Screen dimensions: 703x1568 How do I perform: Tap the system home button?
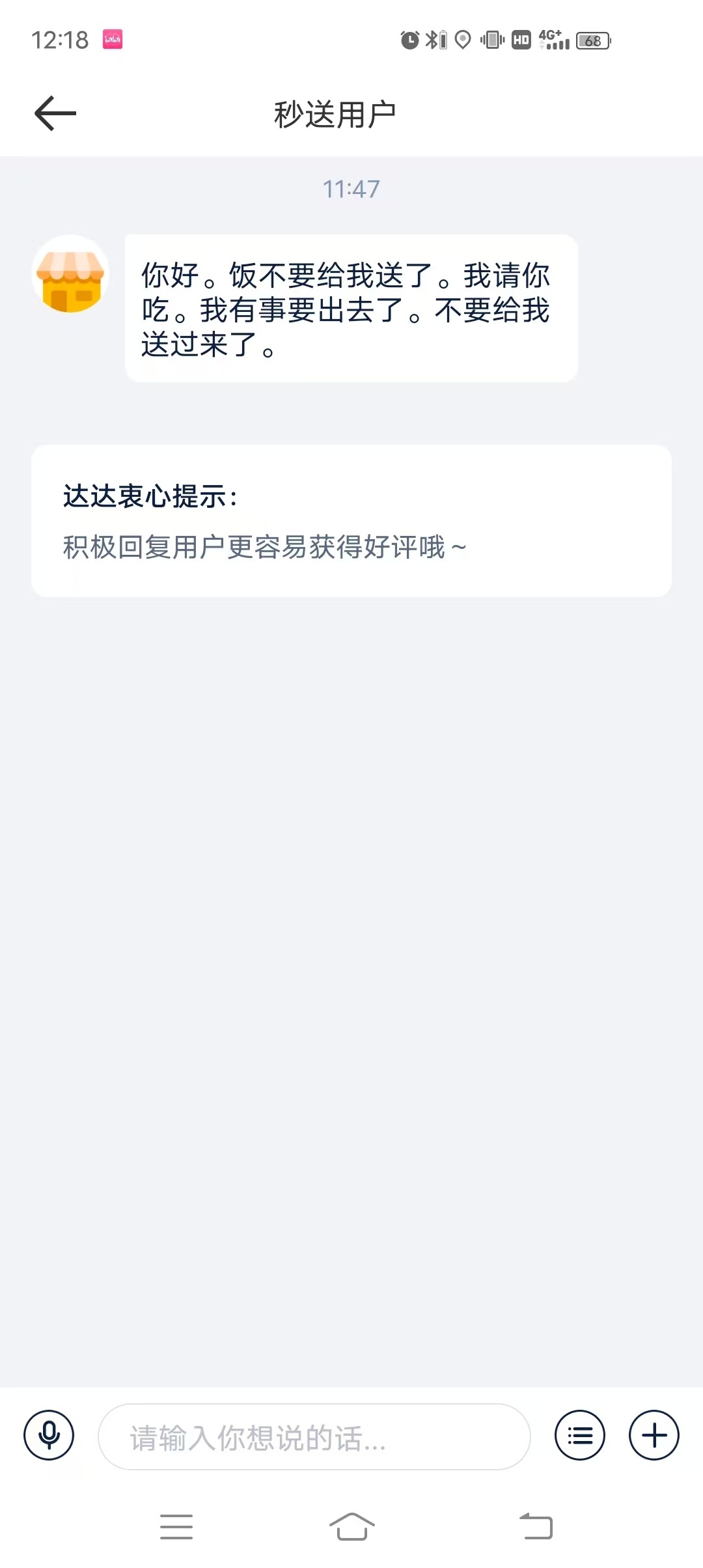(x=351, y=1526)
